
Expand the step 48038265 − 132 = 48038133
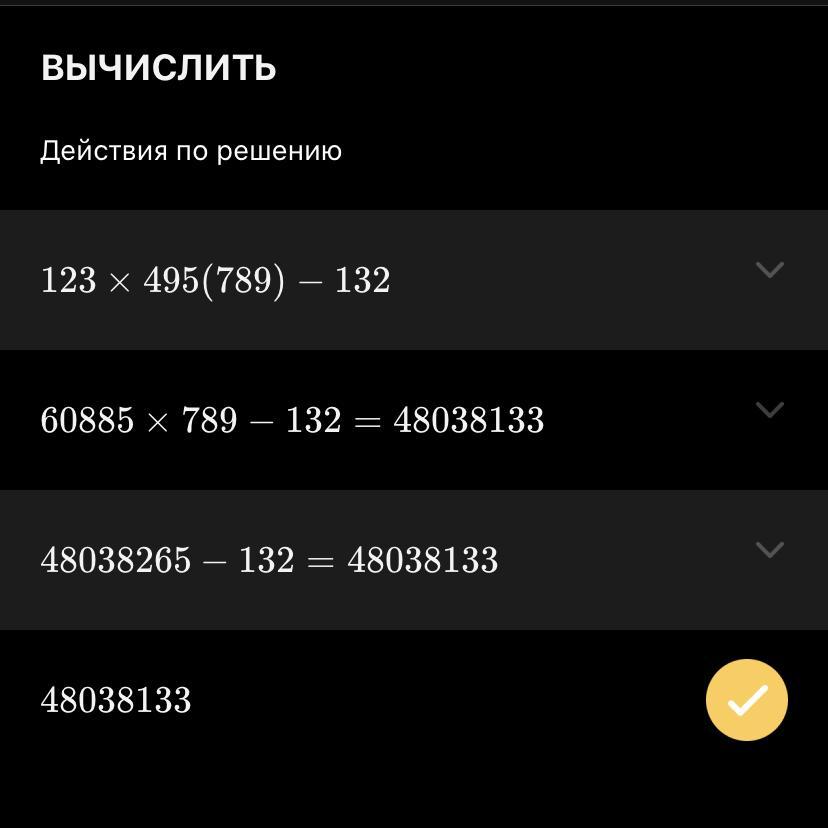(769, 550)
